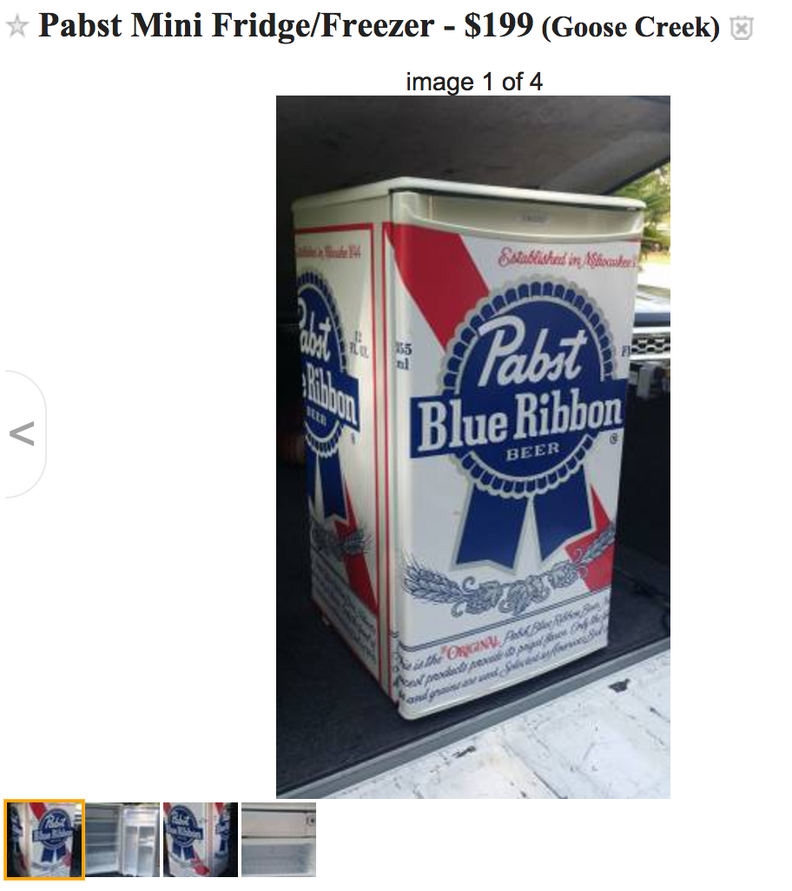Hide this posting with the x icon
This screenshot has height=891, width=792.
pyautogui.click(x=740, y=29)
